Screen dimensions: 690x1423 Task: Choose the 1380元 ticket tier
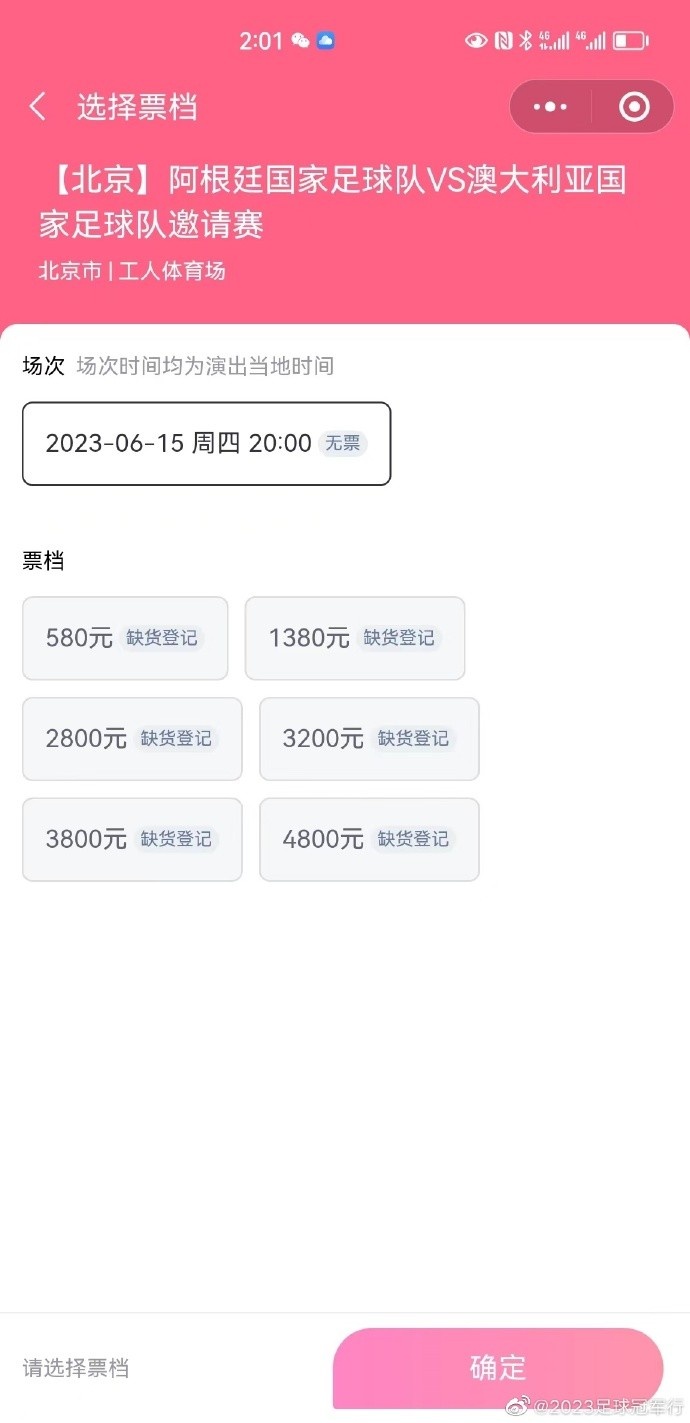[355, 638]
